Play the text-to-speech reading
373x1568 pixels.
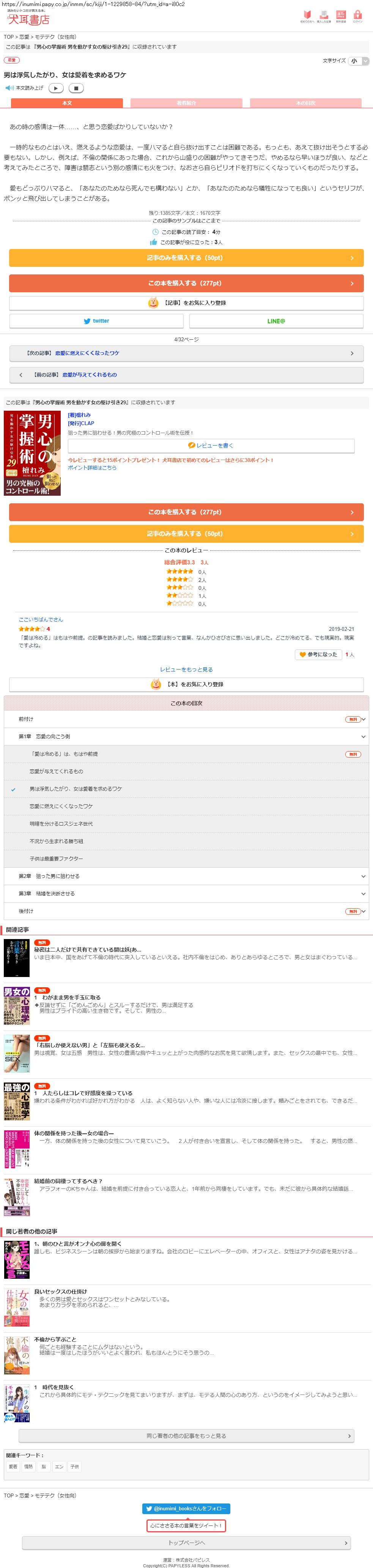click(56, 88)
